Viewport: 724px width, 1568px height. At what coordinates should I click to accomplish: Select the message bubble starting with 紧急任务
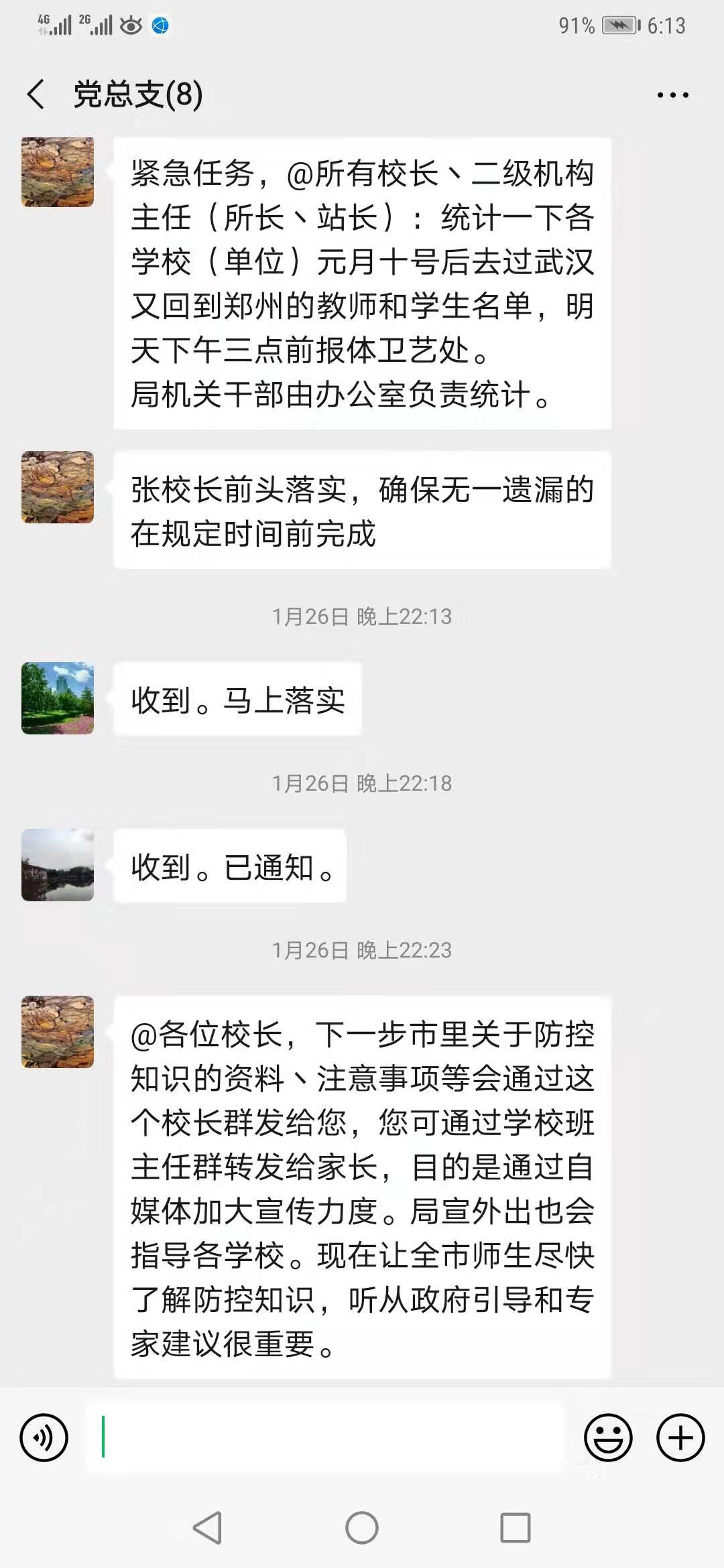[x=362, y=281]
